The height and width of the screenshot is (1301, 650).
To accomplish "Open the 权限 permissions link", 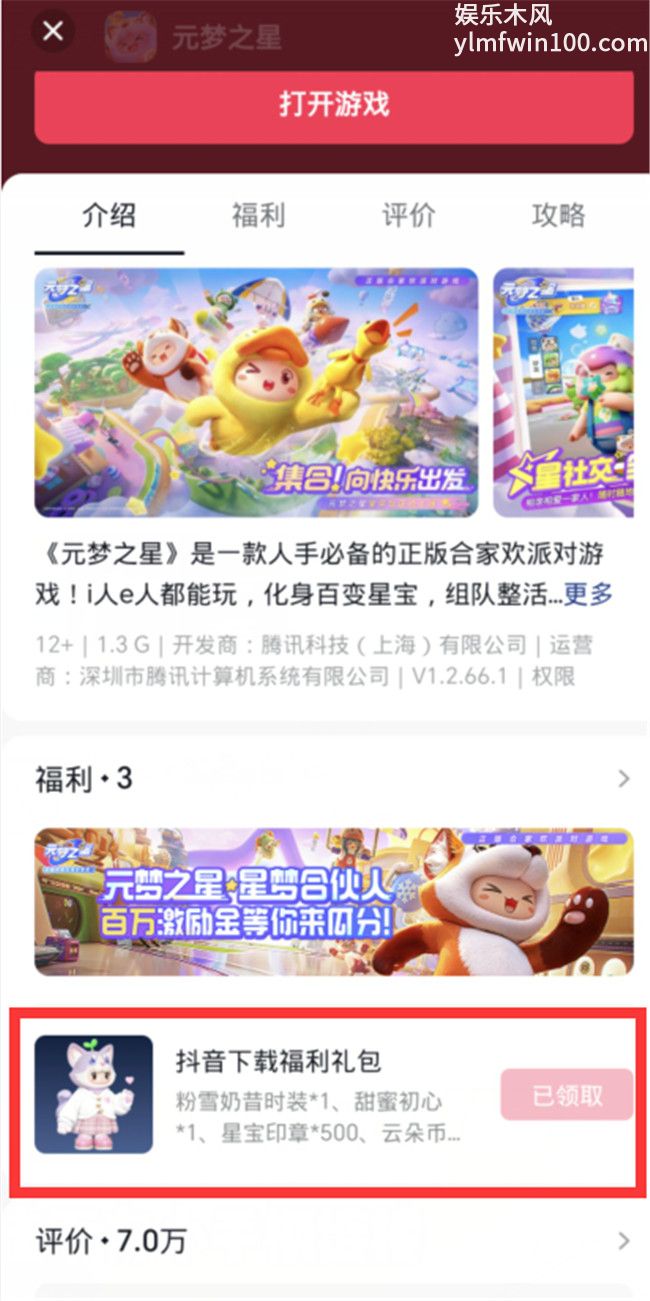I will pos(553,677).
